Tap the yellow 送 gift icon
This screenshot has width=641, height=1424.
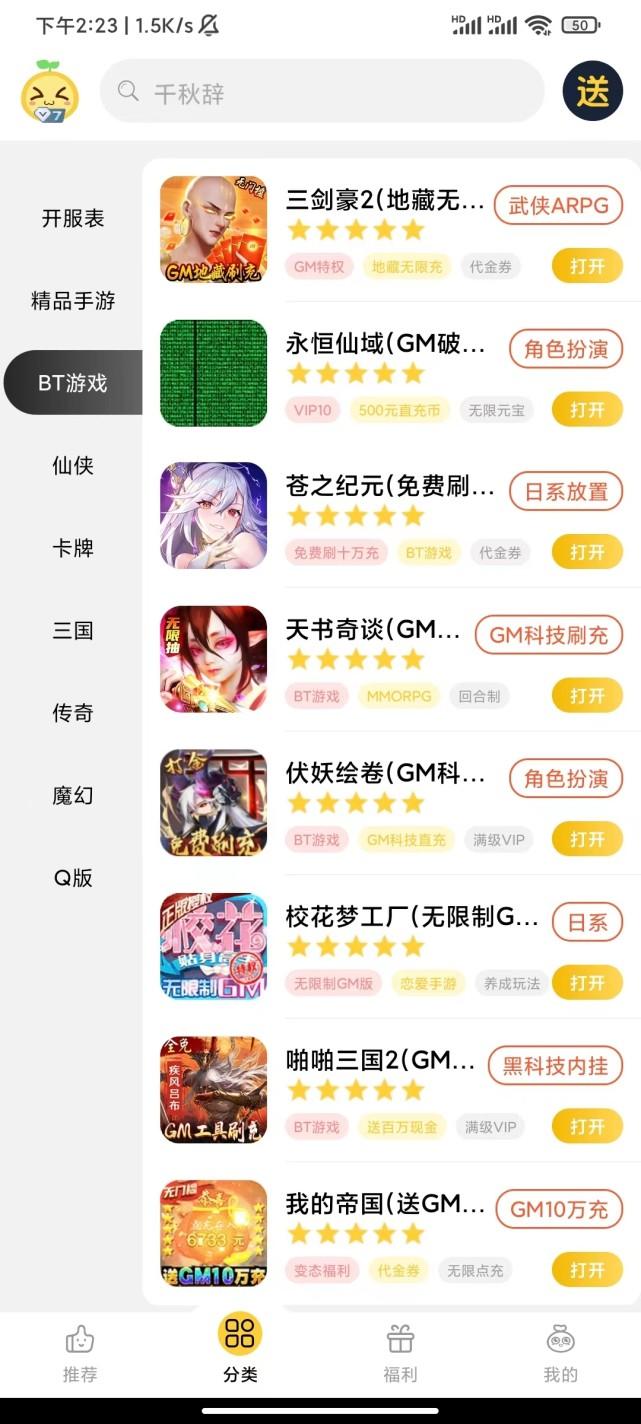click(x=592, y=91)
